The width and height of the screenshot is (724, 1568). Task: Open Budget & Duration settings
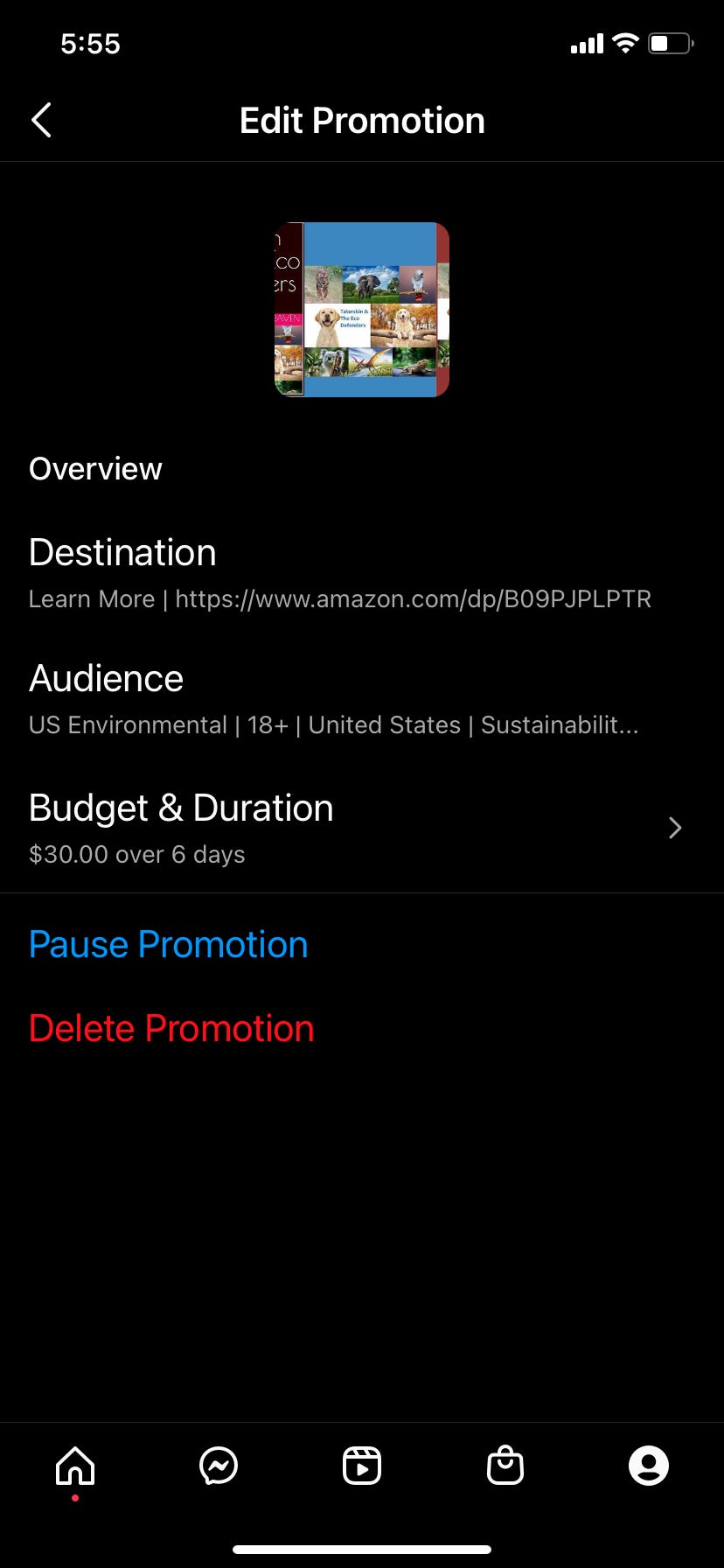click(355, 827)
